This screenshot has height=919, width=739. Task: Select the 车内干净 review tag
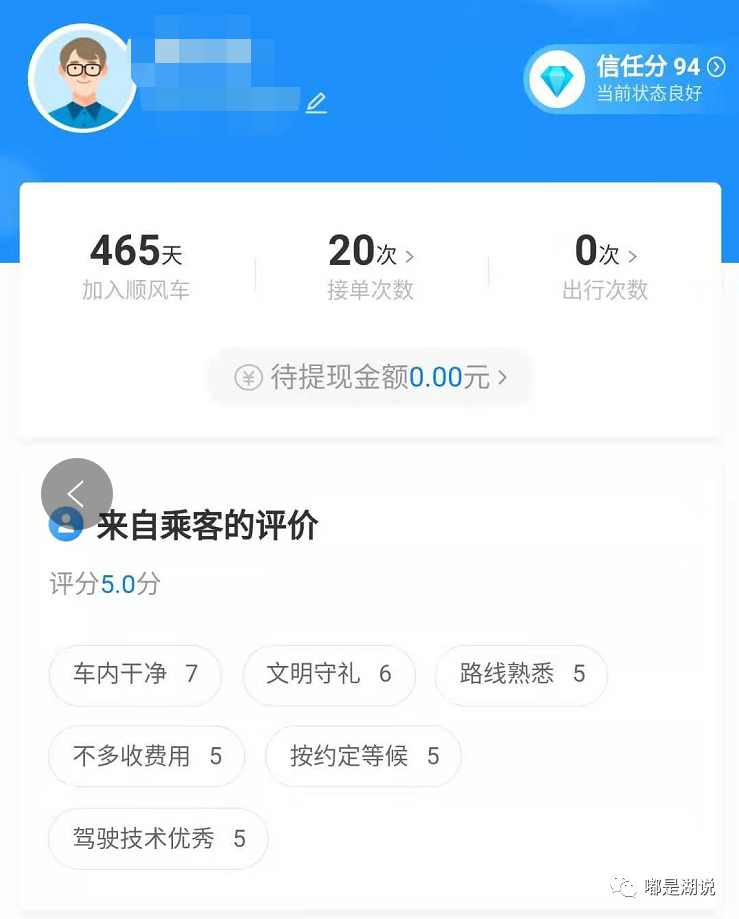[135, 674]
